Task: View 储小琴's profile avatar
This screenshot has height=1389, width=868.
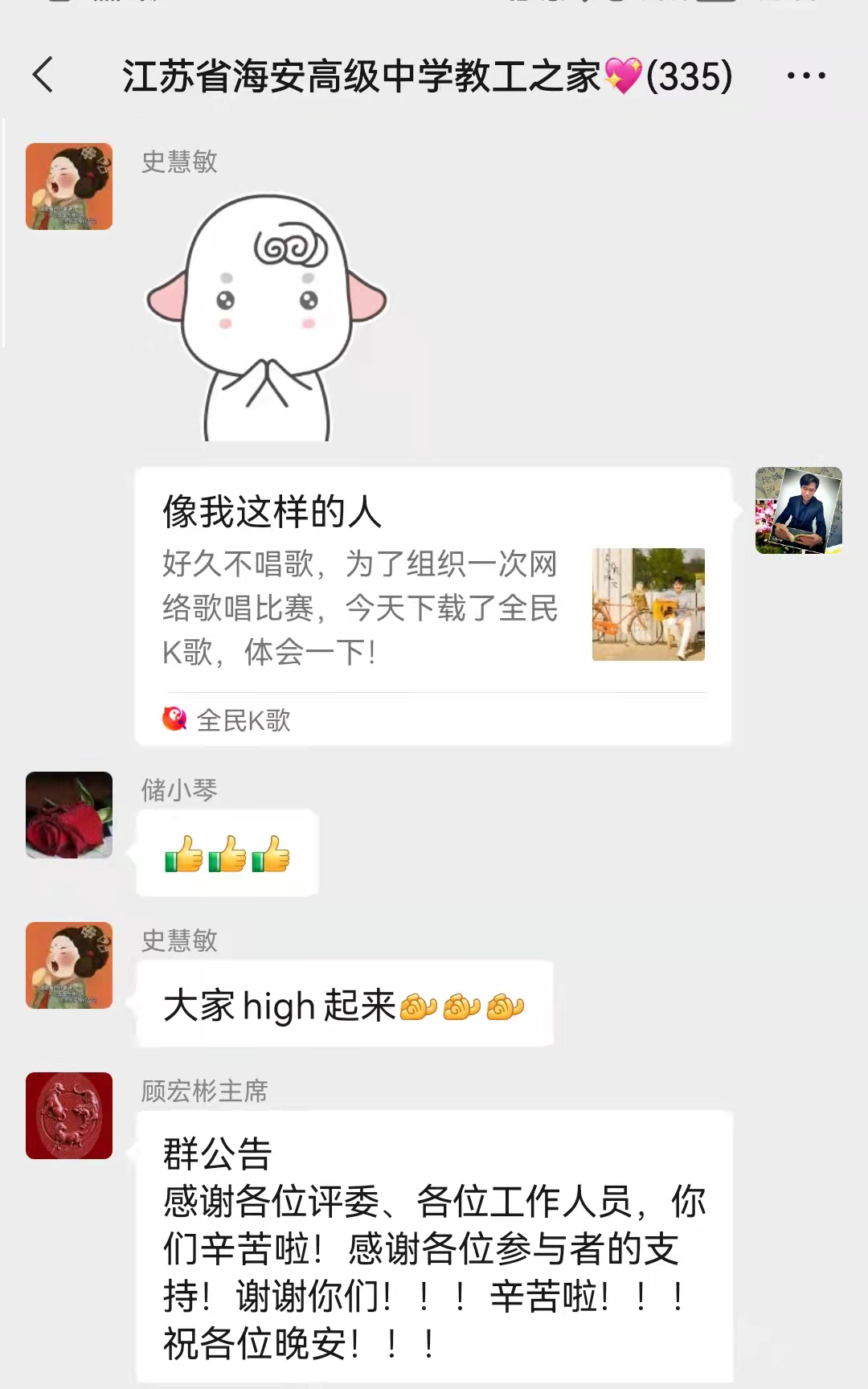Action: pyautogui.click(x=69, y=815)
